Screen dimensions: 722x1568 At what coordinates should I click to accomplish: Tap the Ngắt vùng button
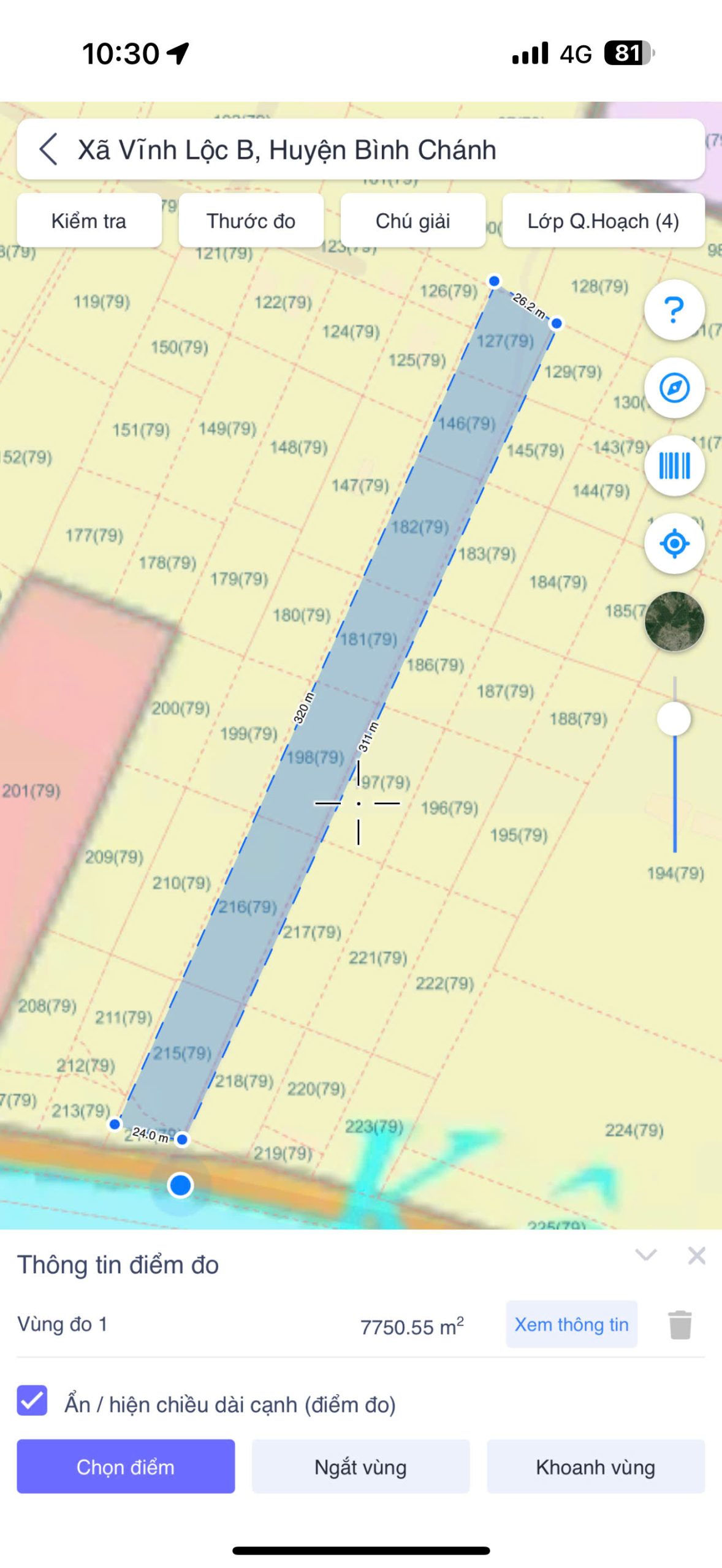(x=360, y=1466)
